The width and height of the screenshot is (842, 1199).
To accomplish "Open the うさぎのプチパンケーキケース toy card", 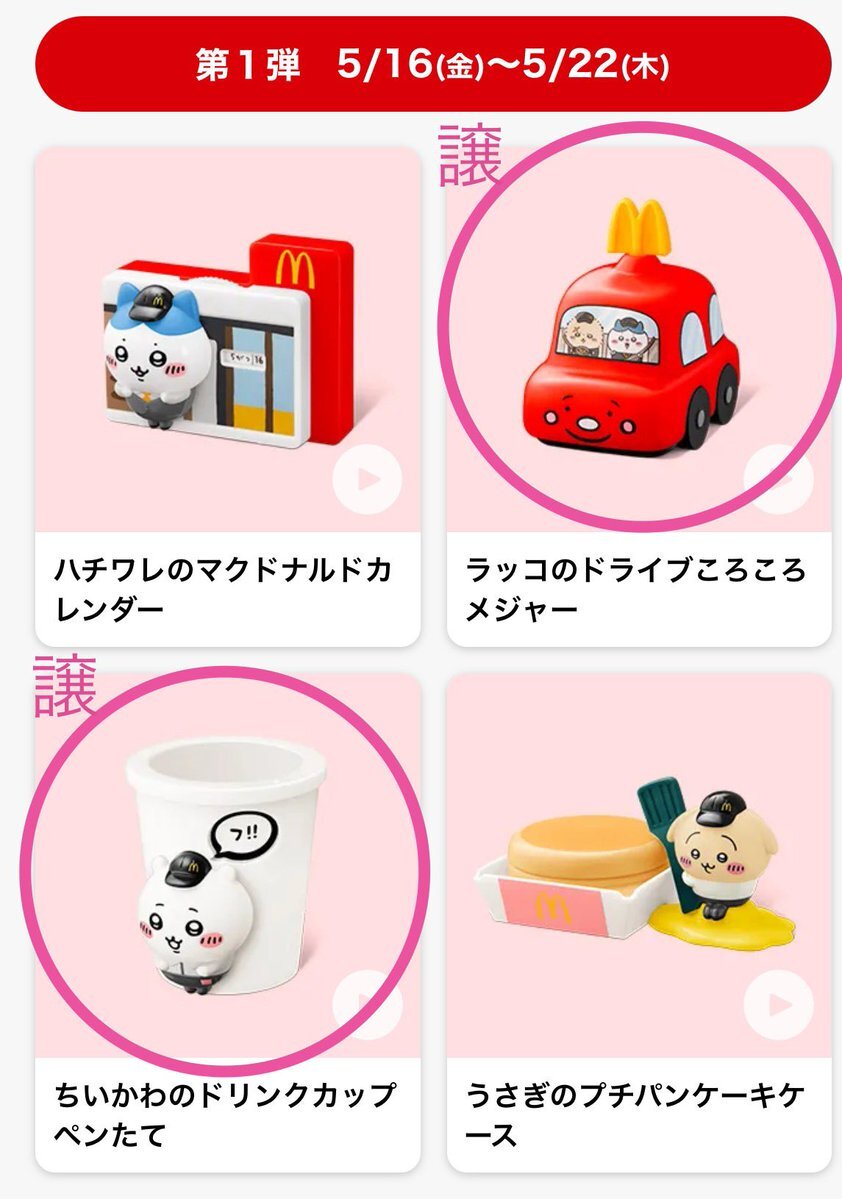I will (637, 1115).
